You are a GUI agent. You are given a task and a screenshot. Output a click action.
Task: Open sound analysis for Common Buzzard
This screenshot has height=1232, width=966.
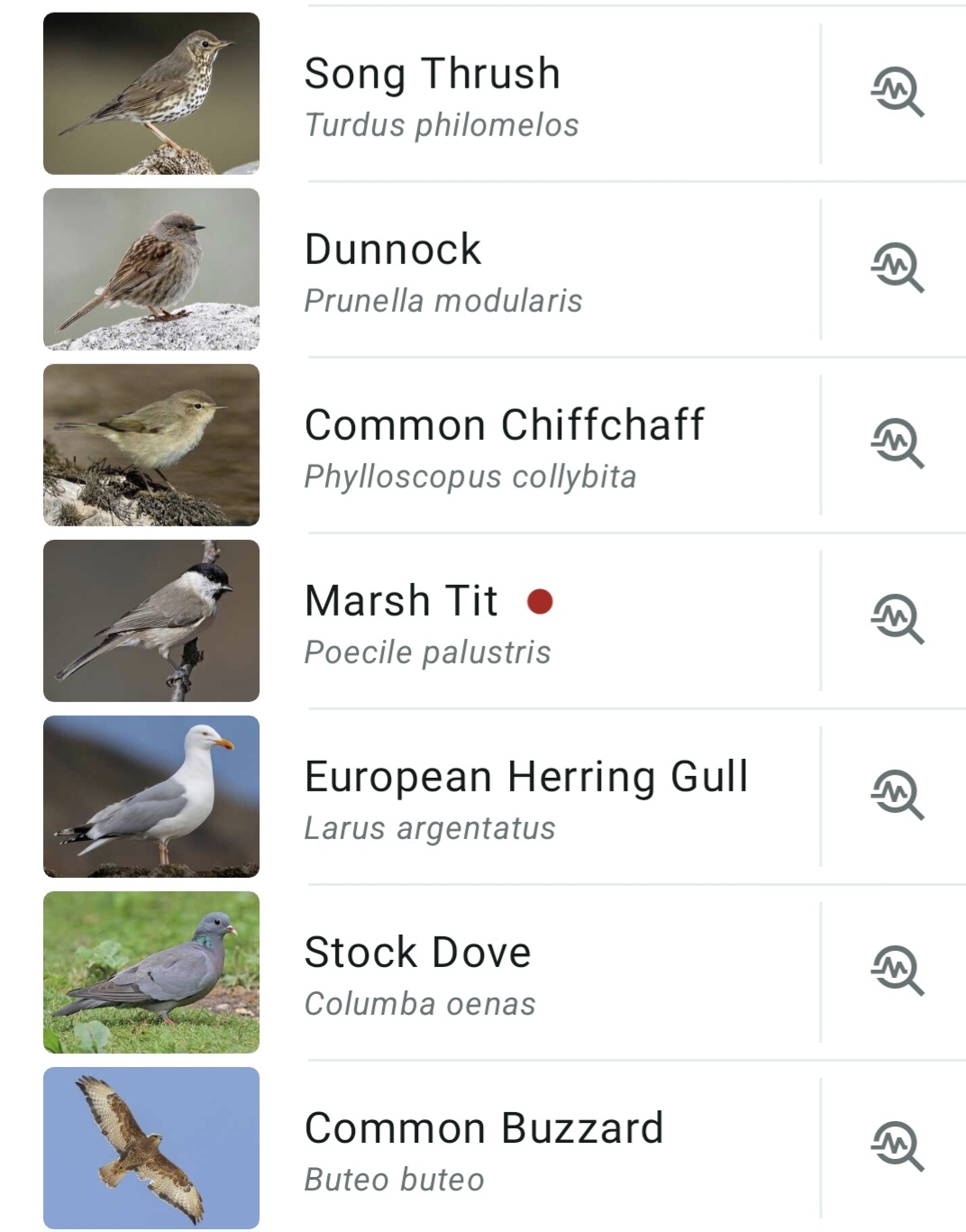click(x=897, y=1147)
